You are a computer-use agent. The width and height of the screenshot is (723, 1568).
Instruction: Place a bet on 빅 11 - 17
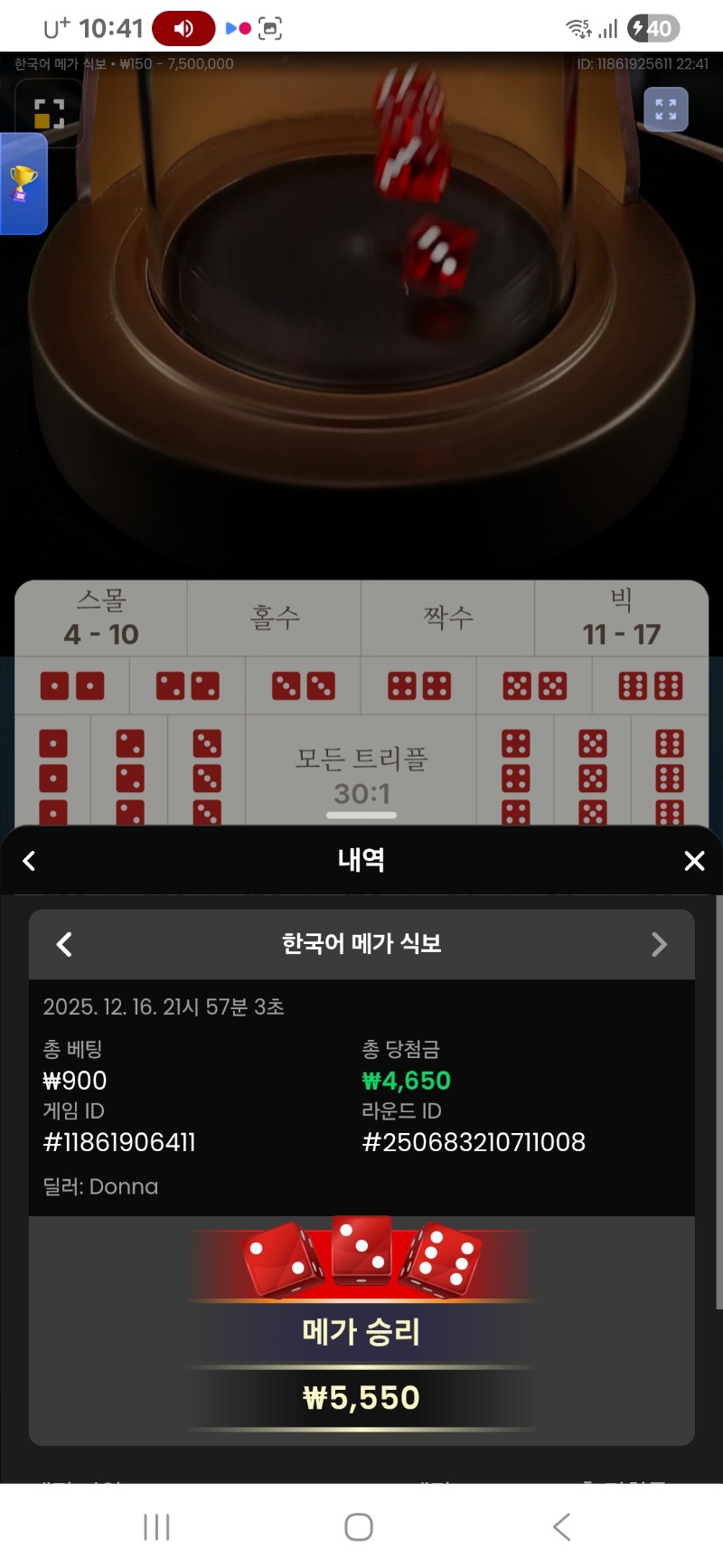622,619
